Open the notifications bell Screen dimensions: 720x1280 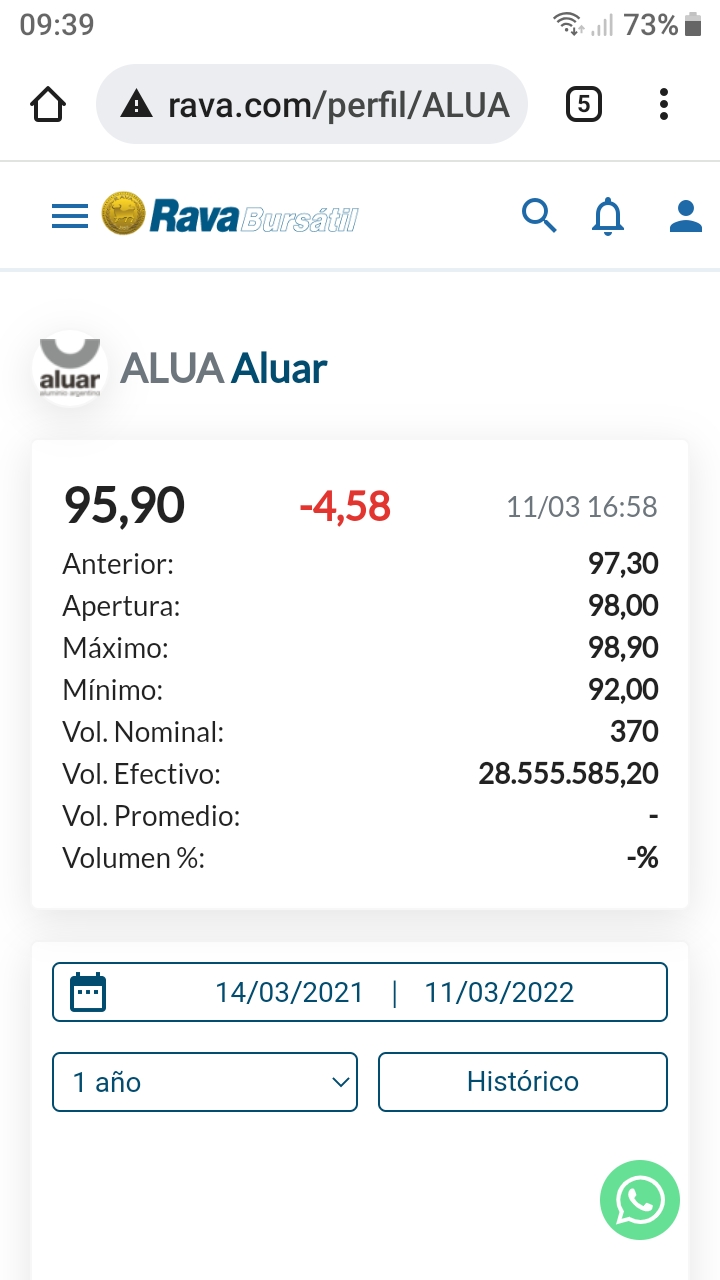pyautogui.click(x=608, y=216)
